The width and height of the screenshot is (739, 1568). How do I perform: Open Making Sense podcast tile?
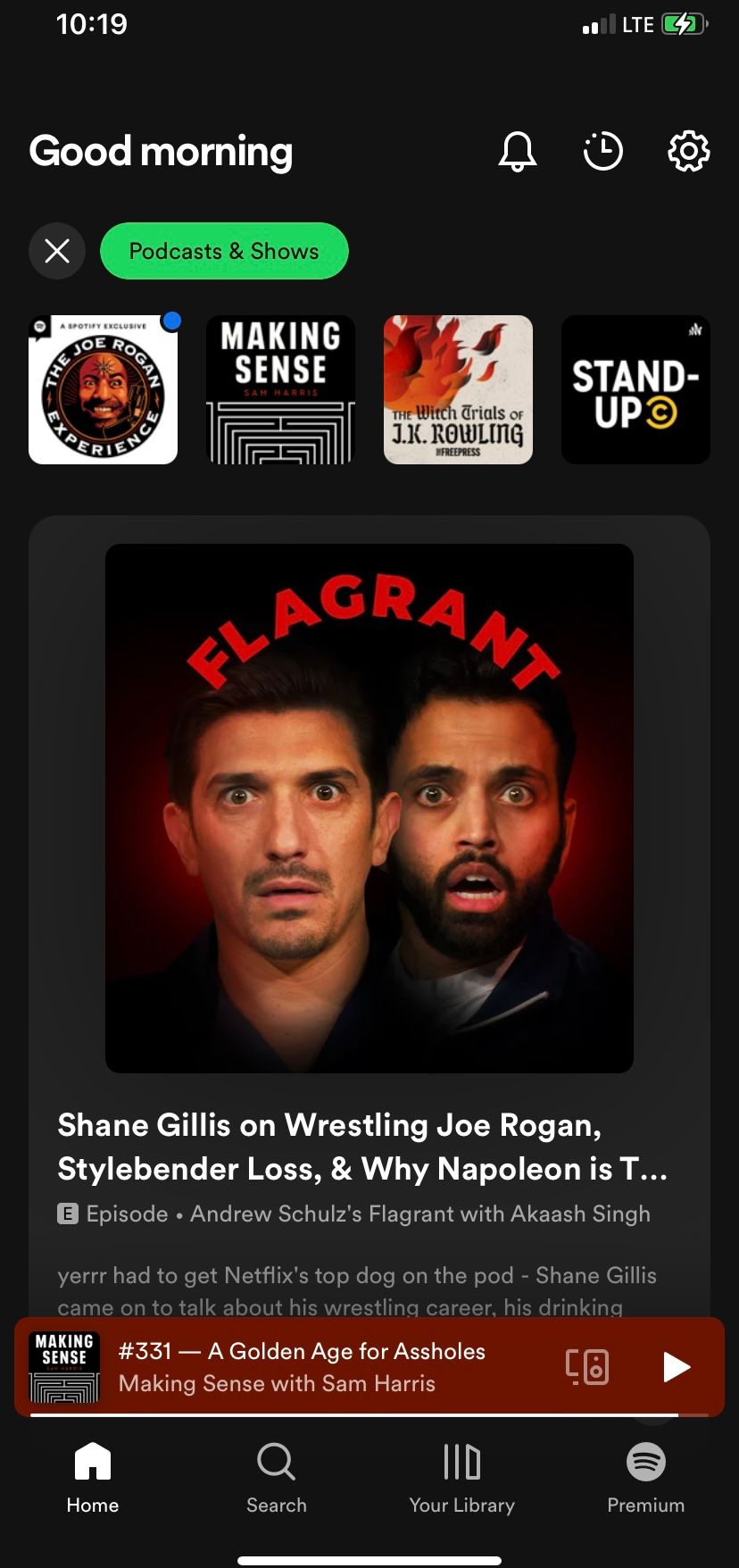pyautogui.click(x=280, y=389)
